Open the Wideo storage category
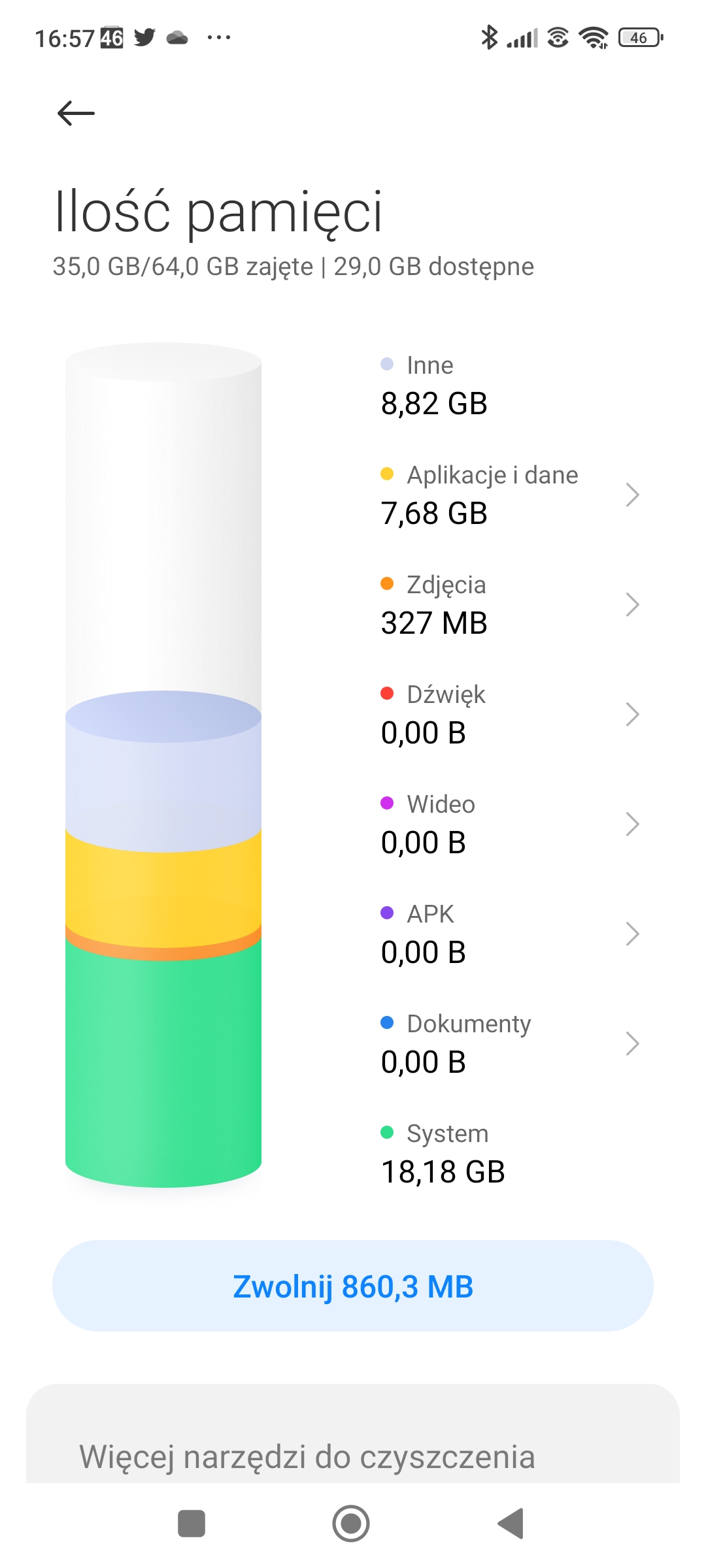 pyautogui.click(x=510, y=824)
